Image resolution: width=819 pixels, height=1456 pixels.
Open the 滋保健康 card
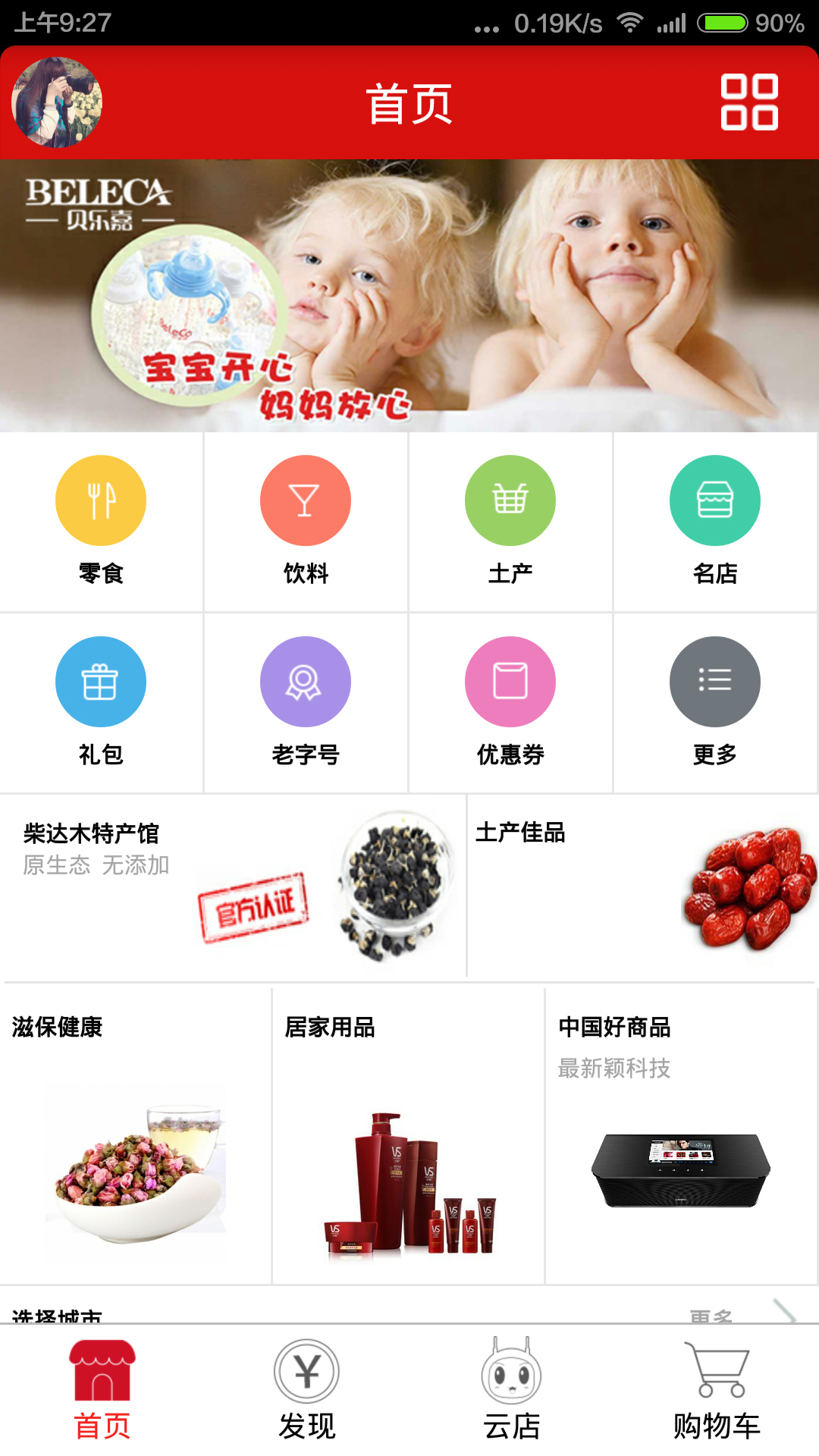[135, 1135]
